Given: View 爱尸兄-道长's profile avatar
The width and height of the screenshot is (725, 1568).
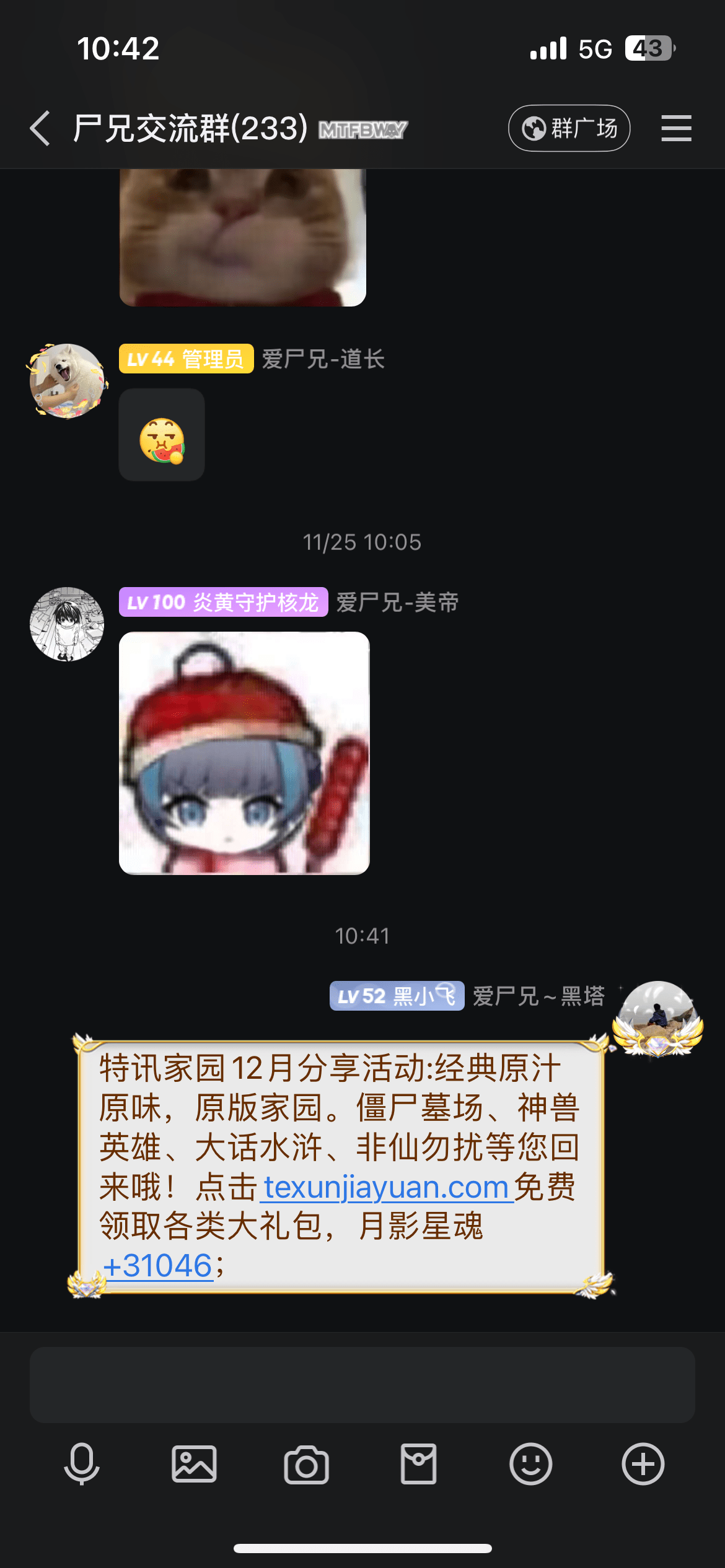Looking at the screenshot, I should 67,380.
